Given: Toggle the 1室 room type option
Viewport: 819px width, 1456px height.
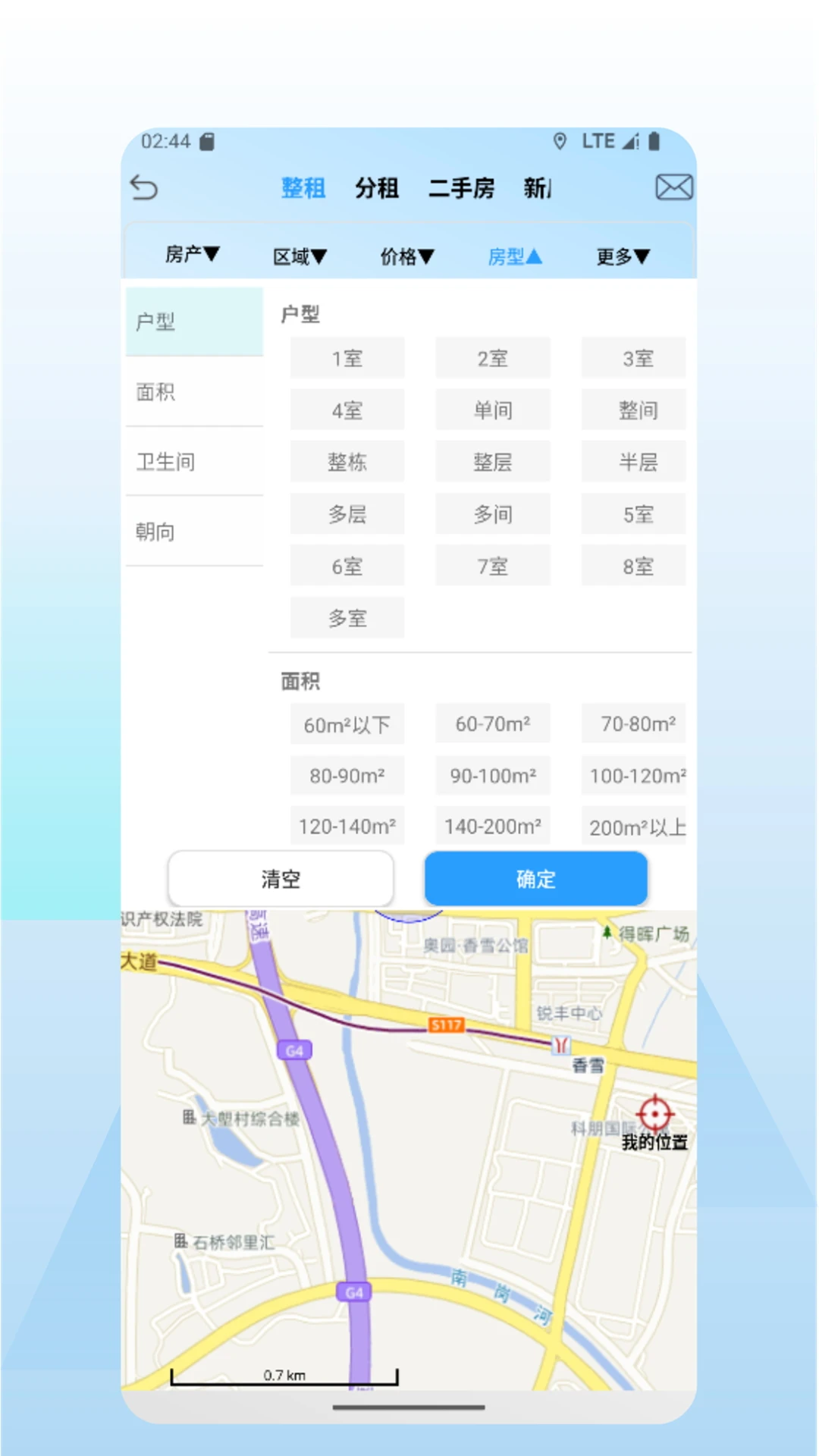Looking at the screenshot, I should tap(347, 357).
